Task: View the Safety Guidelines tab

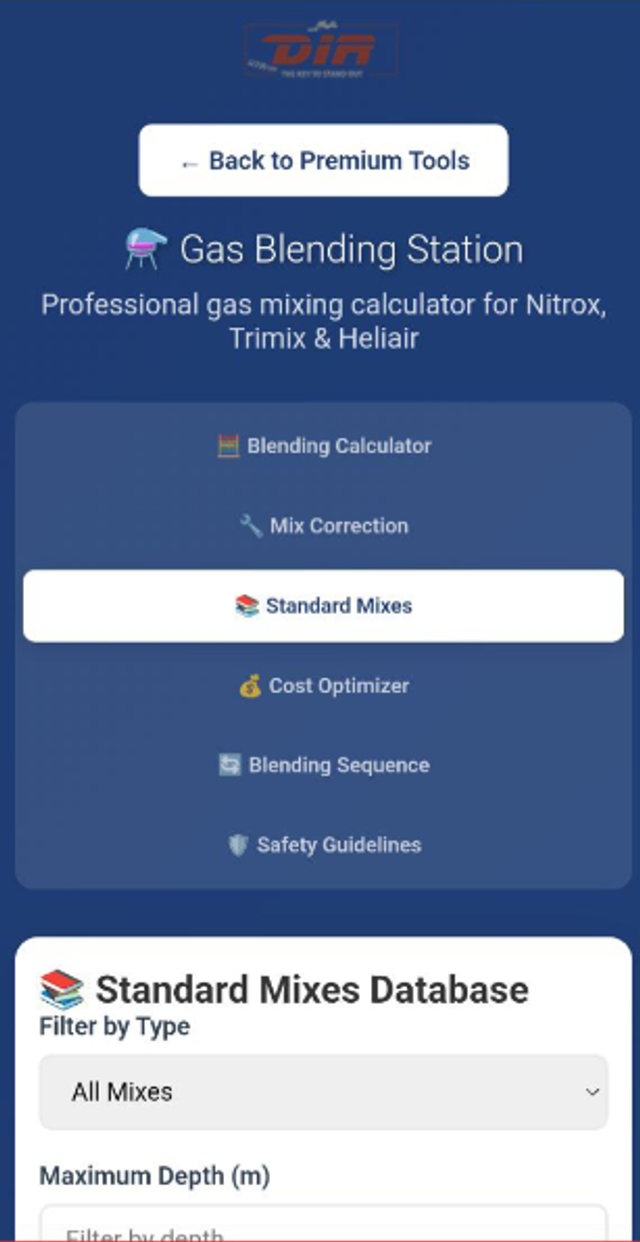Action: (x=323, y=845)
